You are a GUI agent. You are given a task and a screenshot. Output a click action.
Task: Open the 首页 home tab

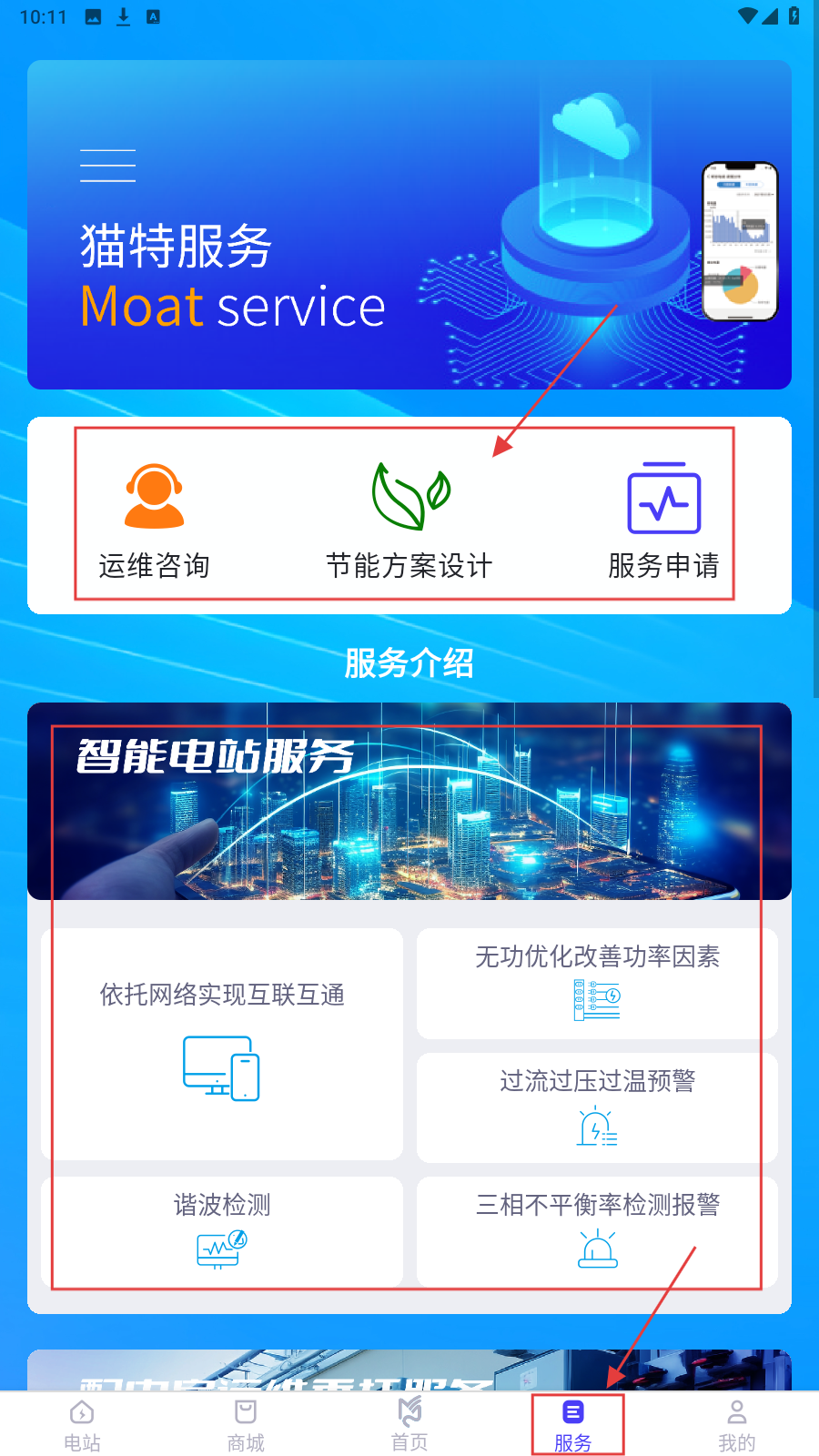tap(409, 1424)
